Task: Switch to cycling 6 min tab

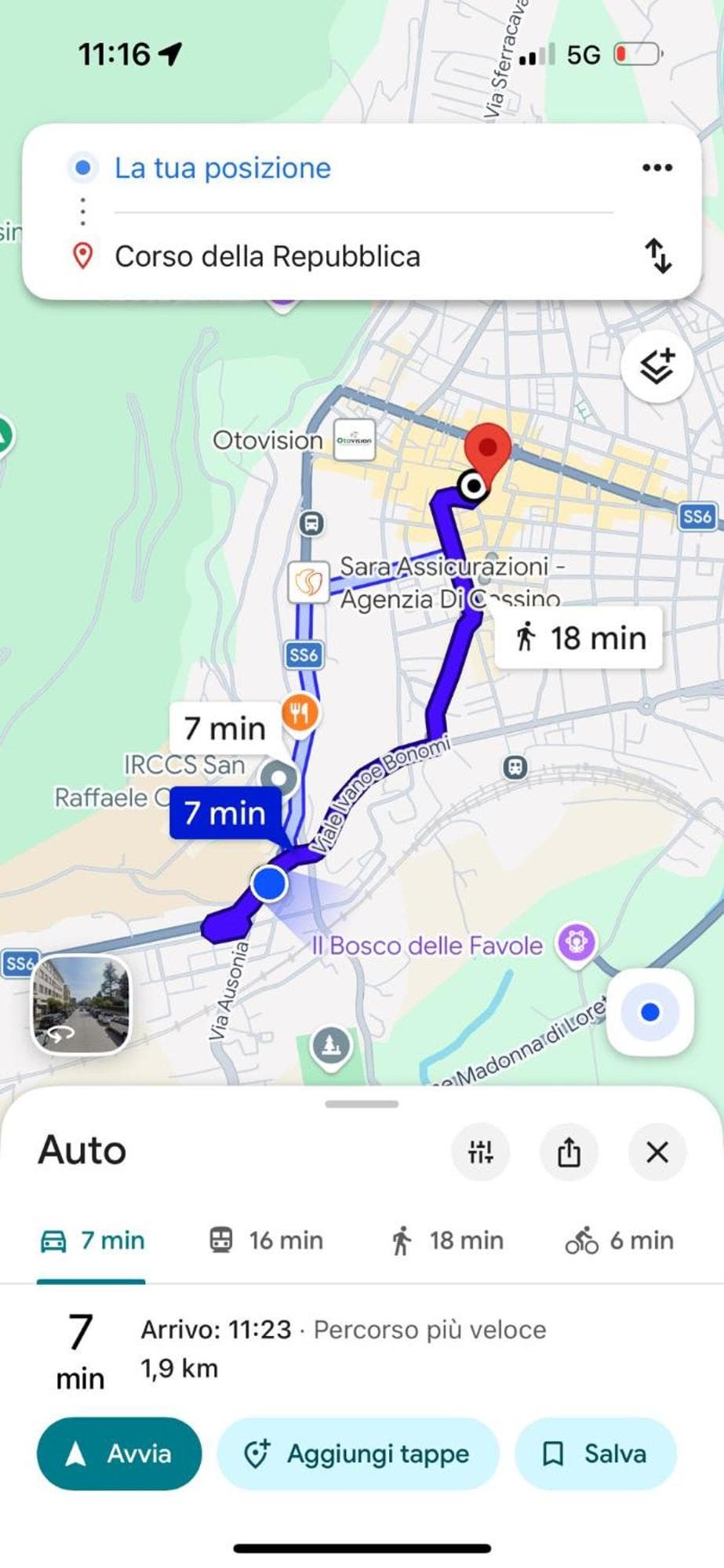Action: coord(619,1240)
